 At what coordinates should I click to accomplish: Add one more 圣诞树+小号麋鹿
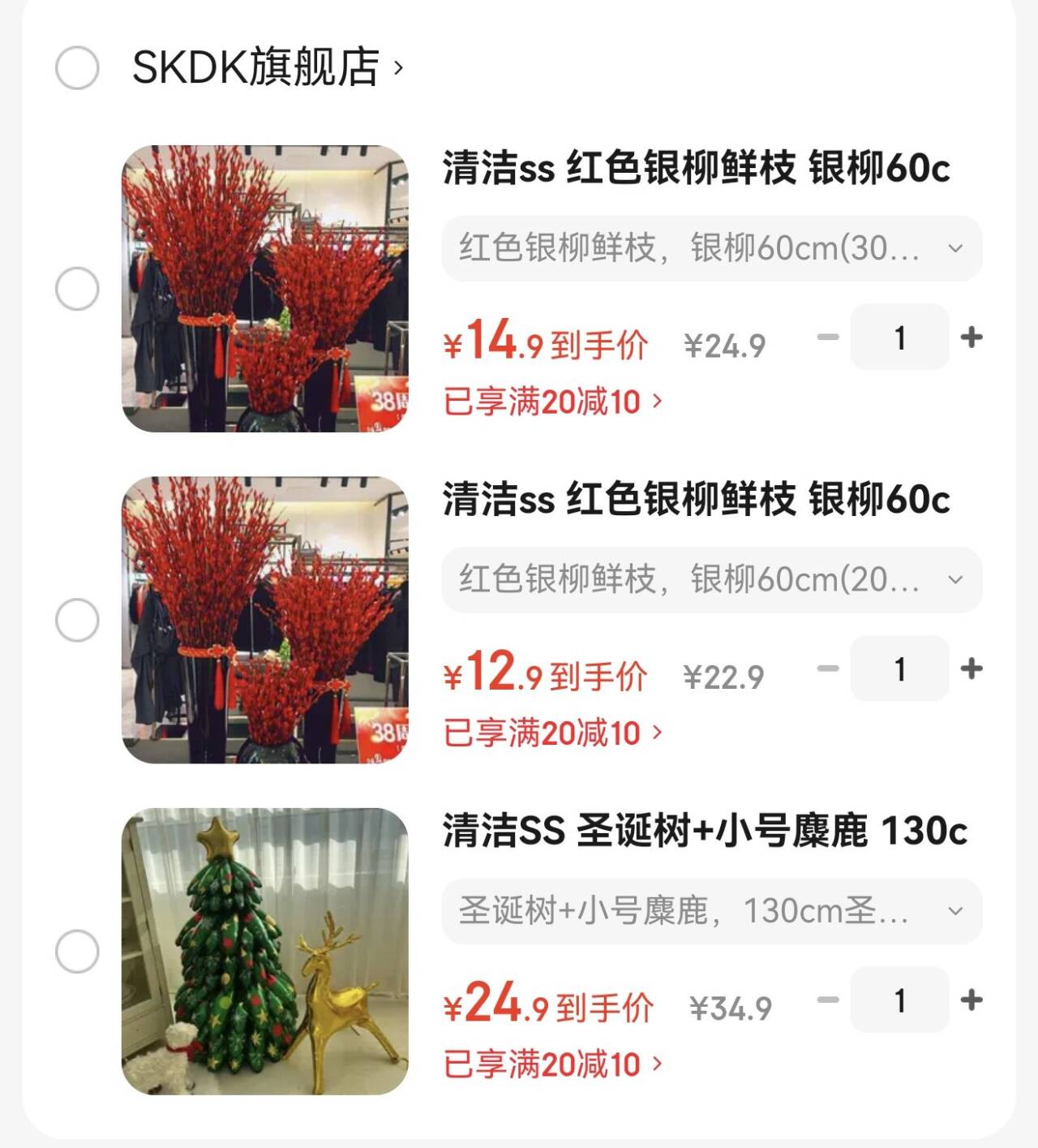click(971, 1000)
